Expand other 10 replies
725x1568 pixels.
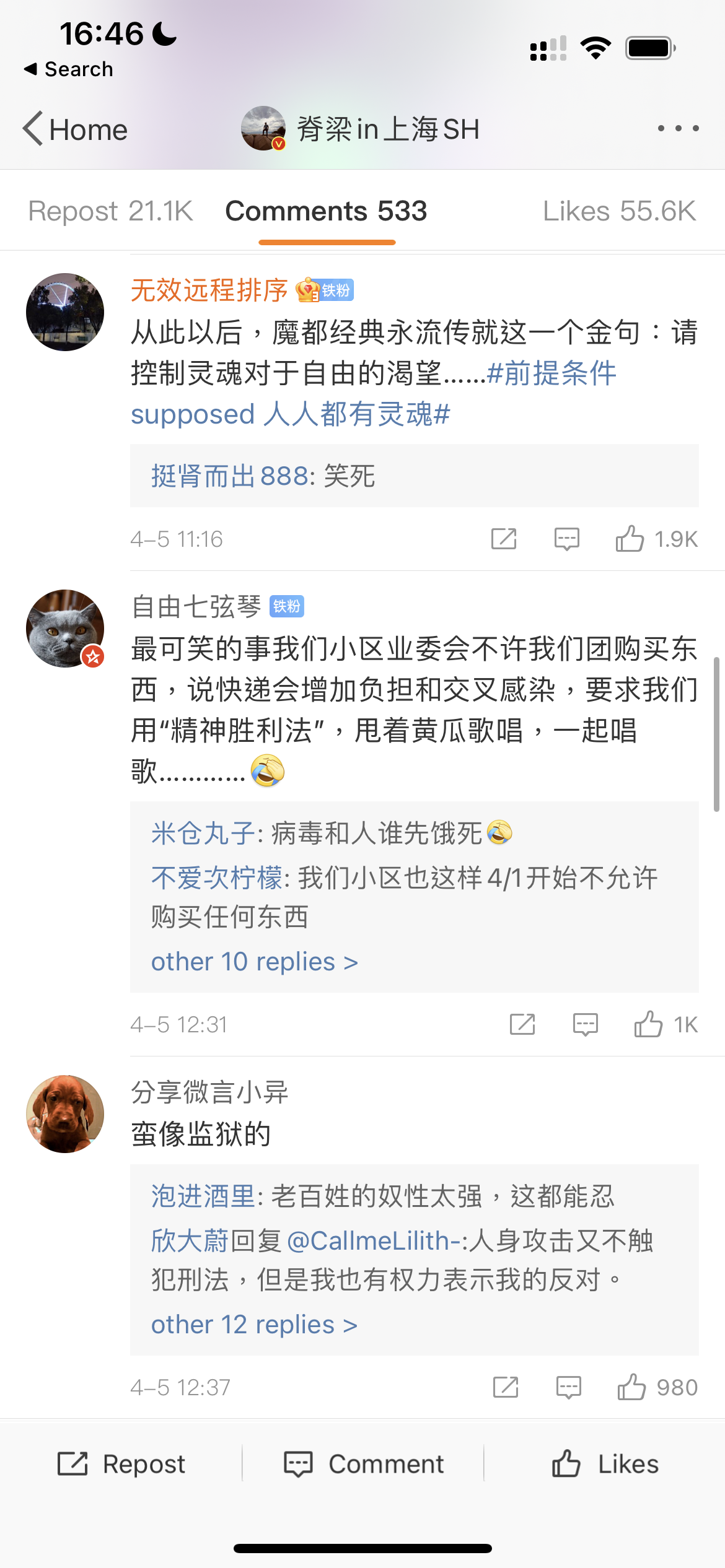point(254,962)
